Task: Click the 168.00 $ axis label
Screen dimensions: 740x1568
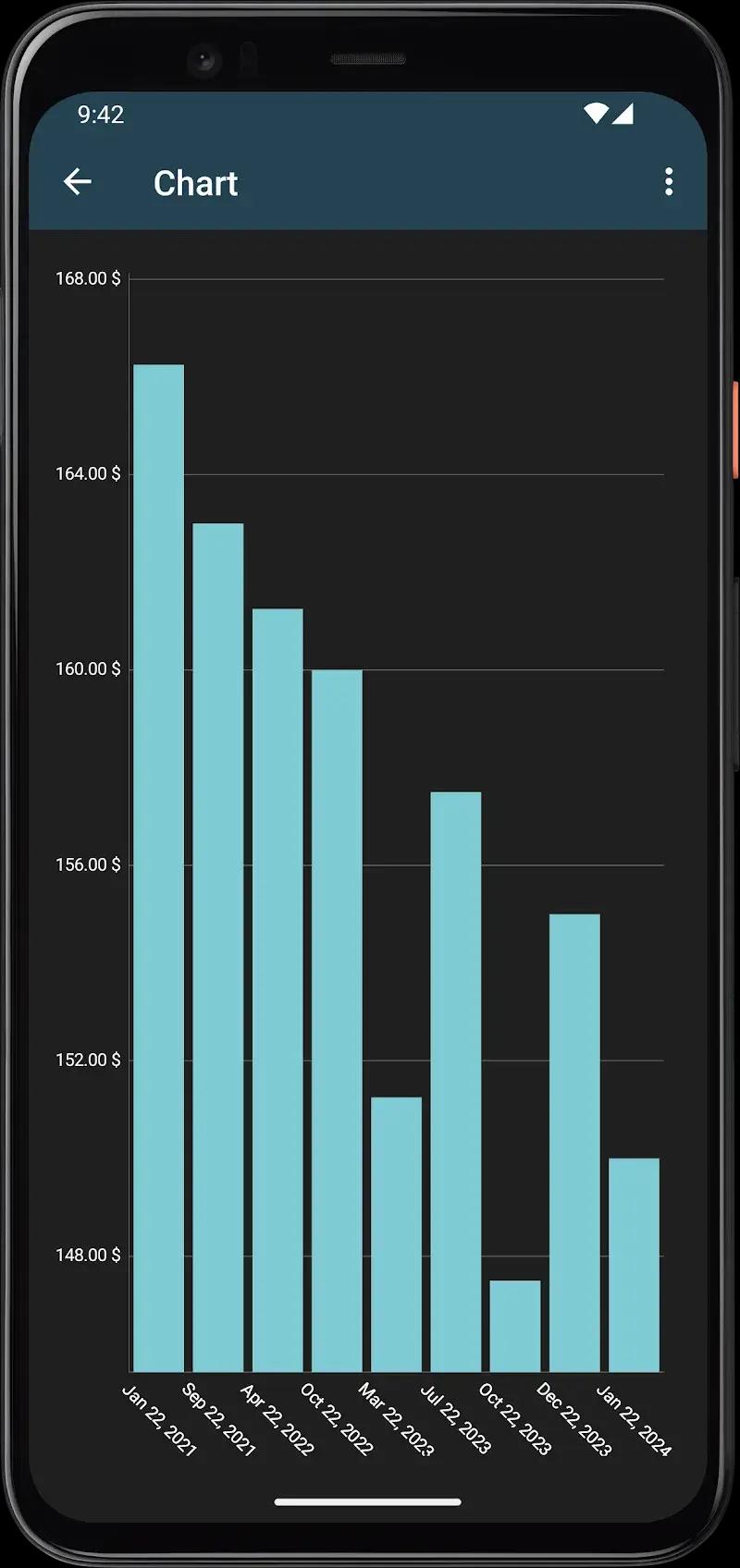Action: (87, 279)
